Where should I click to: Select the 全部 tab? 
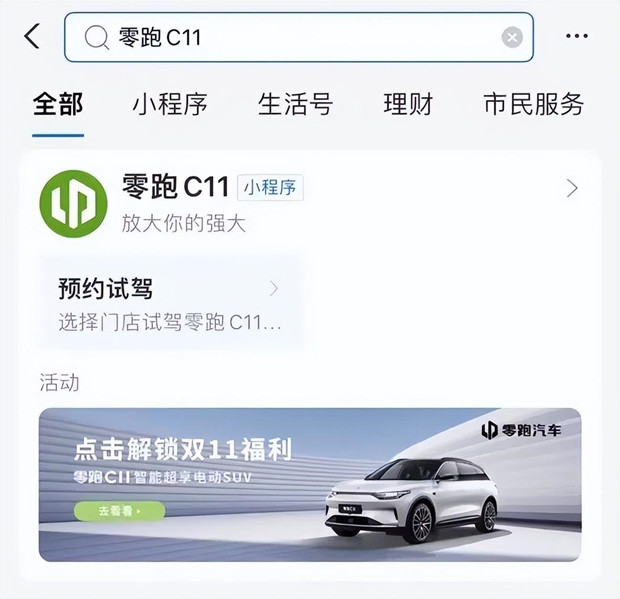(x=58, y=104)
